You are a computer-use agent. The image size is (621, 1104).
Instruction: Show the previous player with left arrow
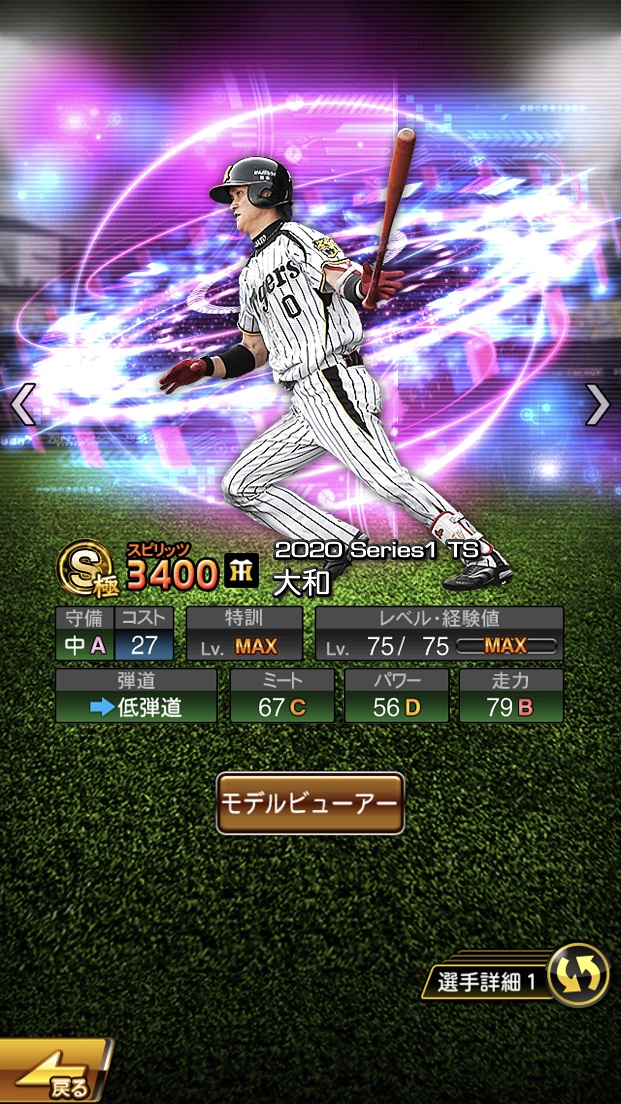pyautogui.click(x=23, y=404)
